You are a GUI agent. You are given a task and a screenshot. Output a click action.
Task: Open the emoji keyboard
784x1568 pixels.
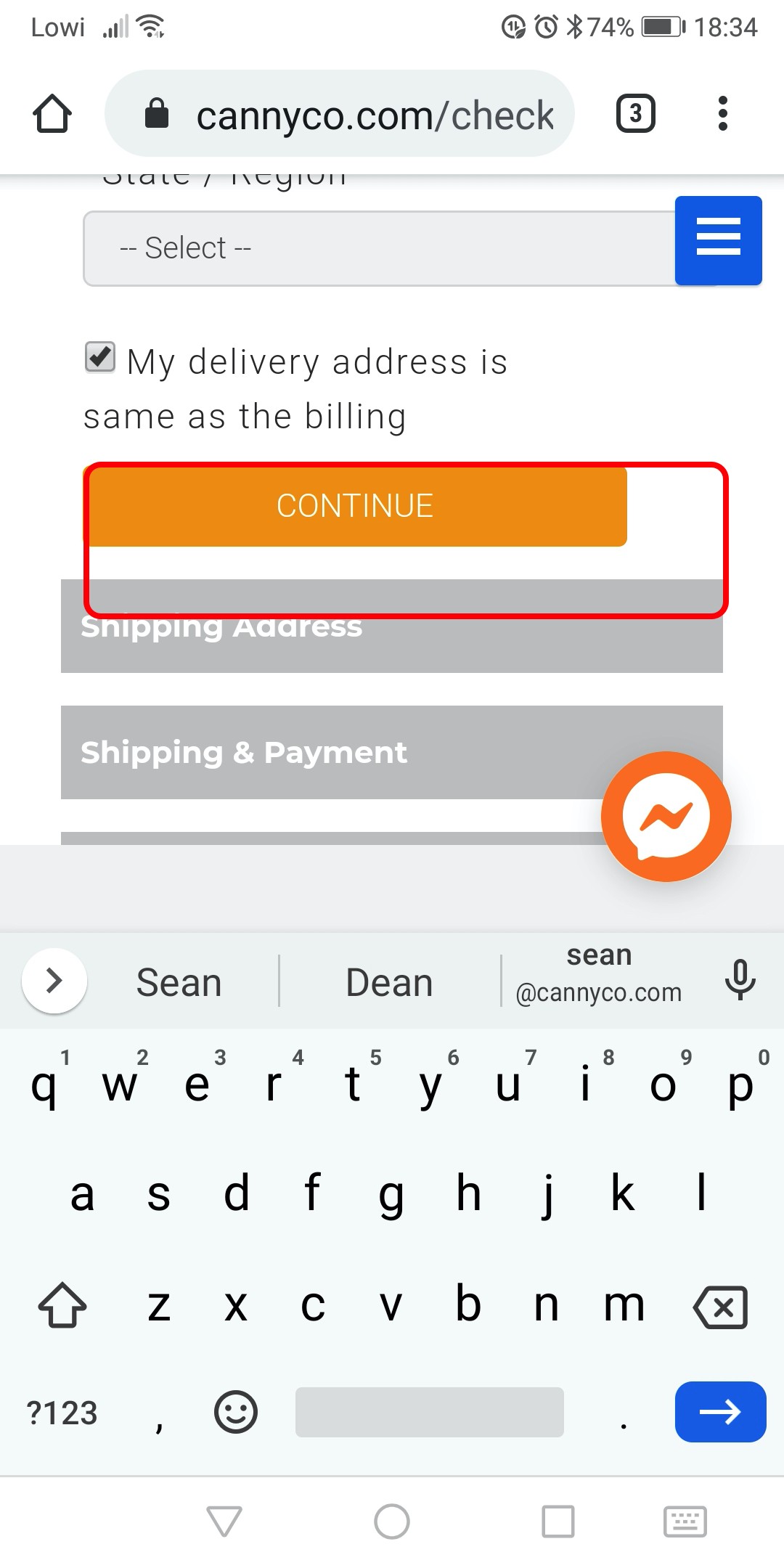(x=236, y=1413)
